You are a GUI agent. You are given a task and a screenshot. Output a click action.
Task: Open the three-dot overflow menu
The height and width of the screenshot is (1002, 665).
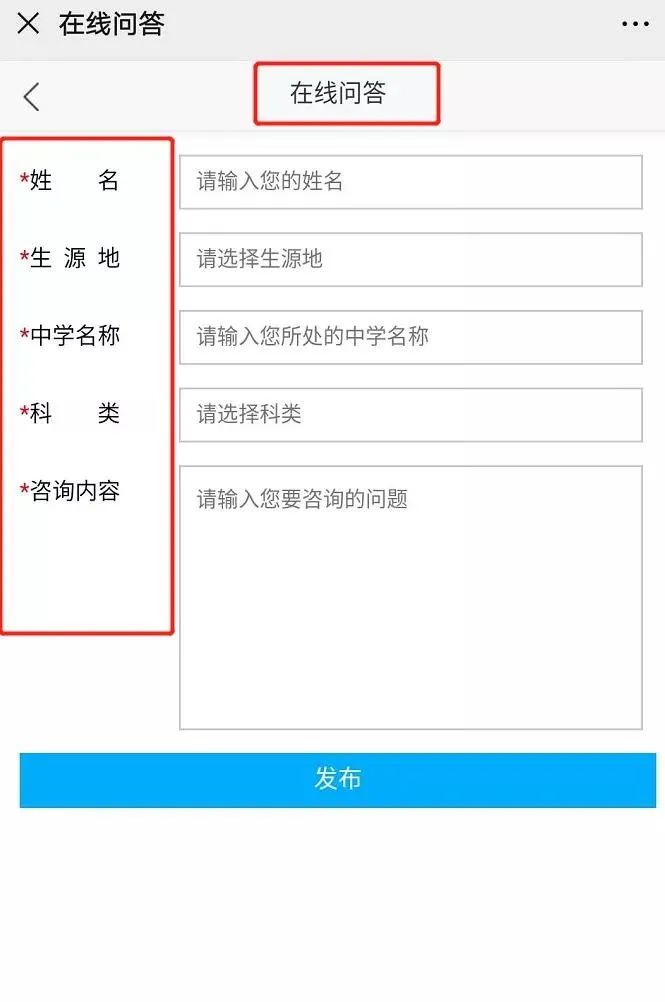(635, 24)
